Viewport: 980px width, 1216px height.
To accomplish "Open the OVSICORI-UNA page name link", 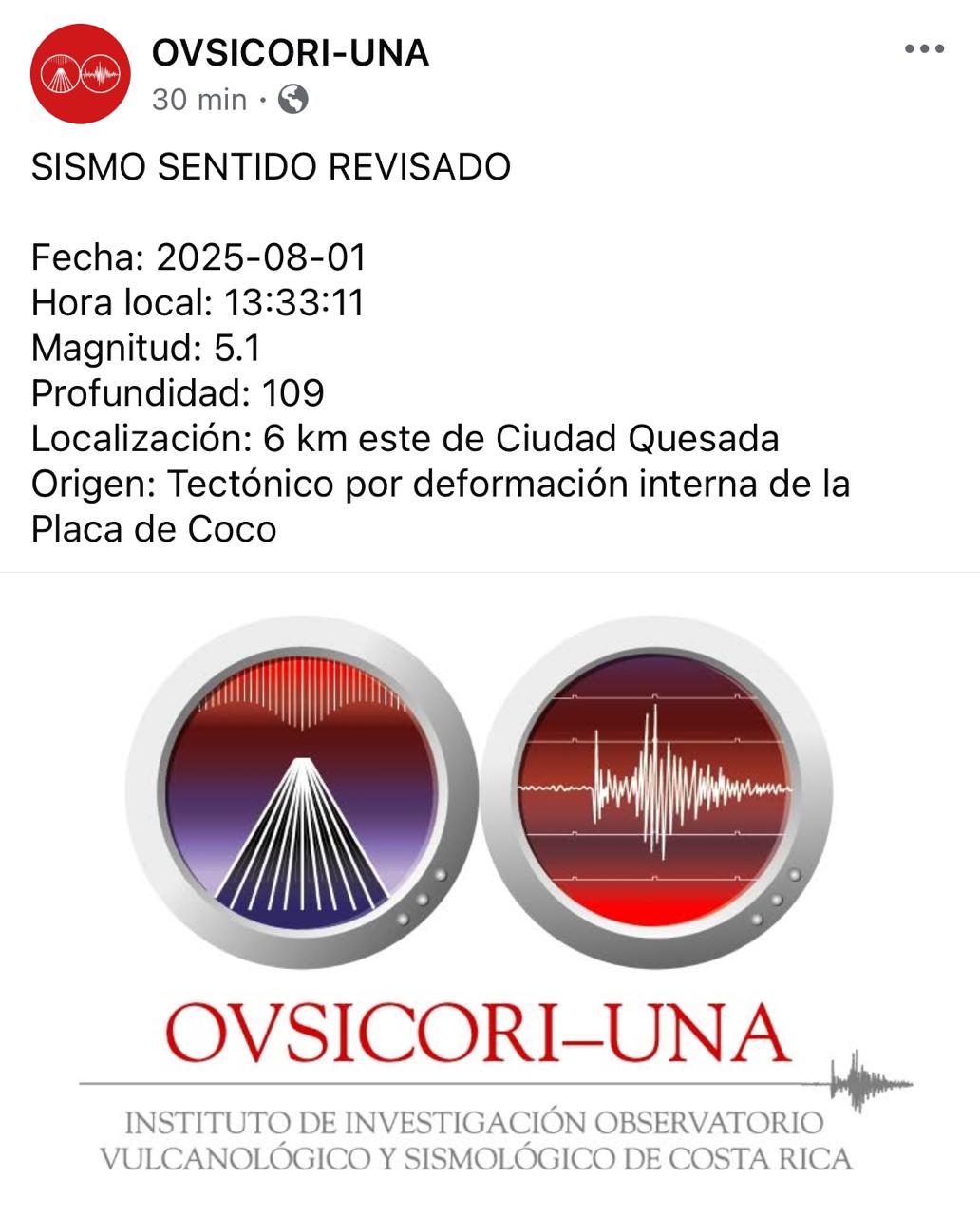I will [291, 53].
